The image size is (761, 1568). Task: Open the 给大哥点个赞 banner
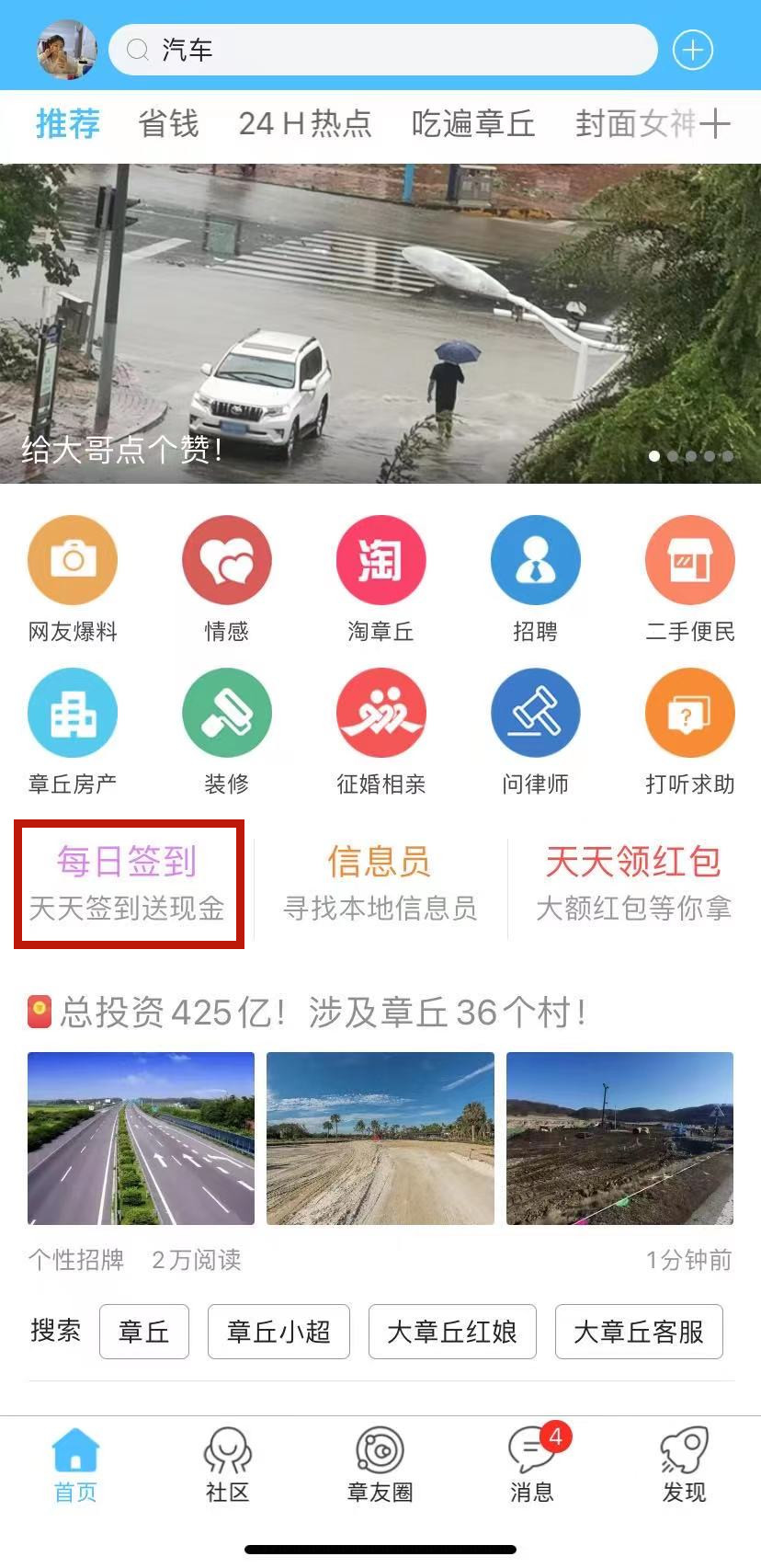click(x=380, y=324)
